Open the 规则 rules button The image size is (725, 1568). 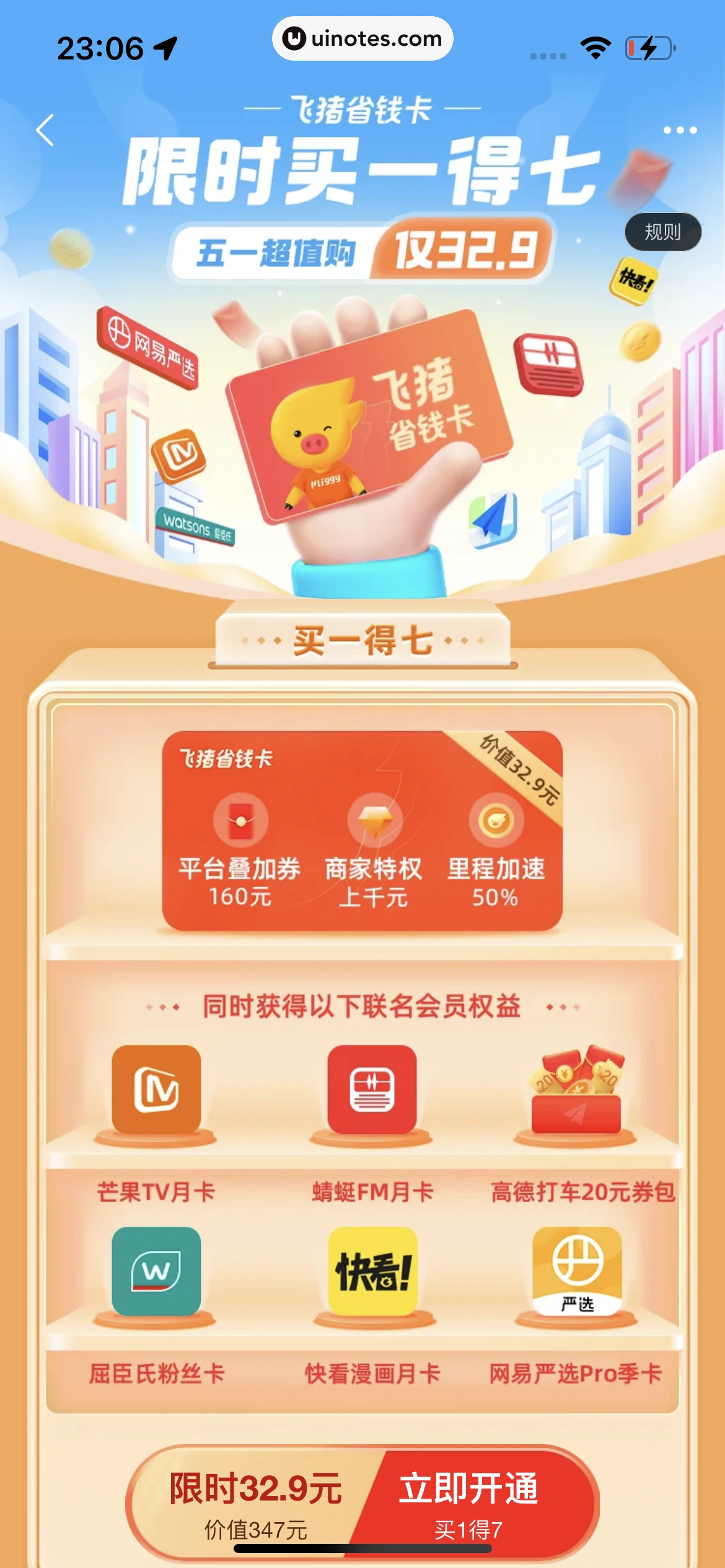pyautogui.click(x=662, y=232)
